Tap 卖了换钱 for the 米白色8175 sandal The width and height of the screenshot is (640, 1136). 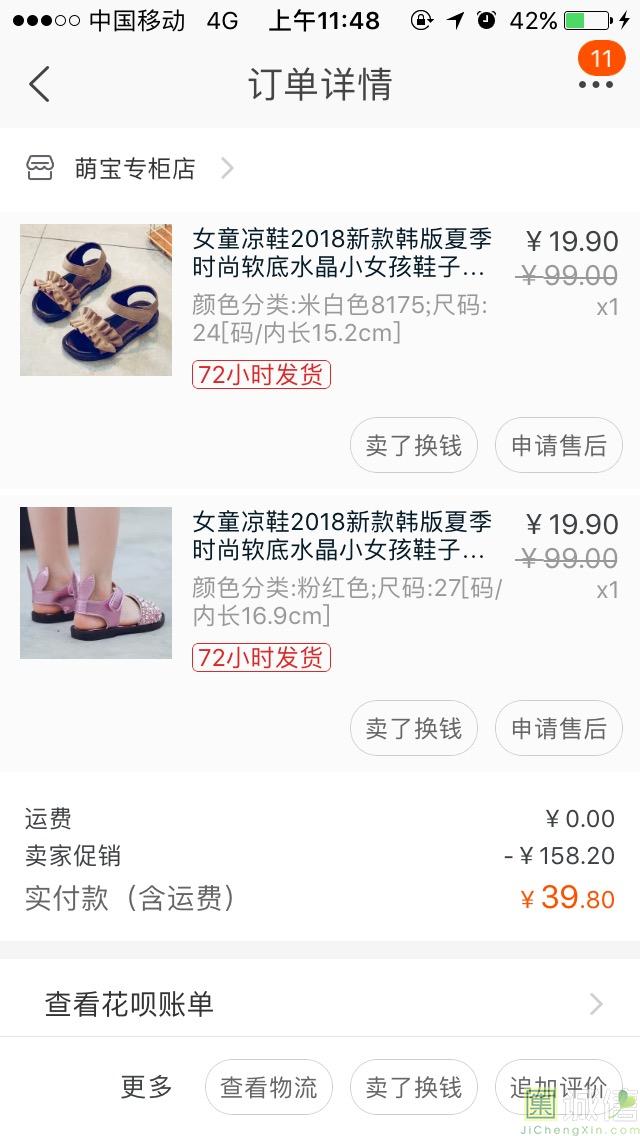pyautogui.click(x=413, y=445)
